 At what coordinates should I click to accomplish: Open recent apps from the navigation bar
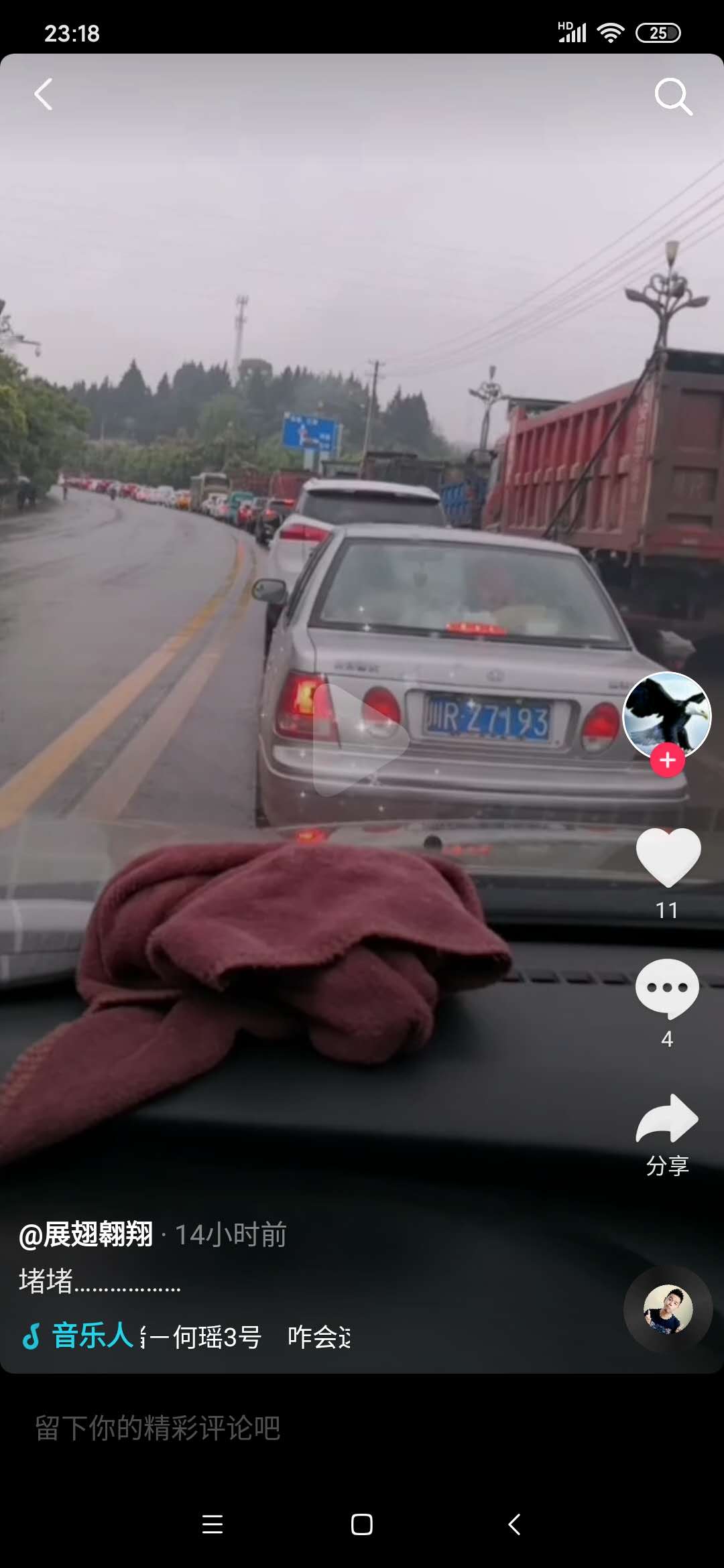(213, 1524)
